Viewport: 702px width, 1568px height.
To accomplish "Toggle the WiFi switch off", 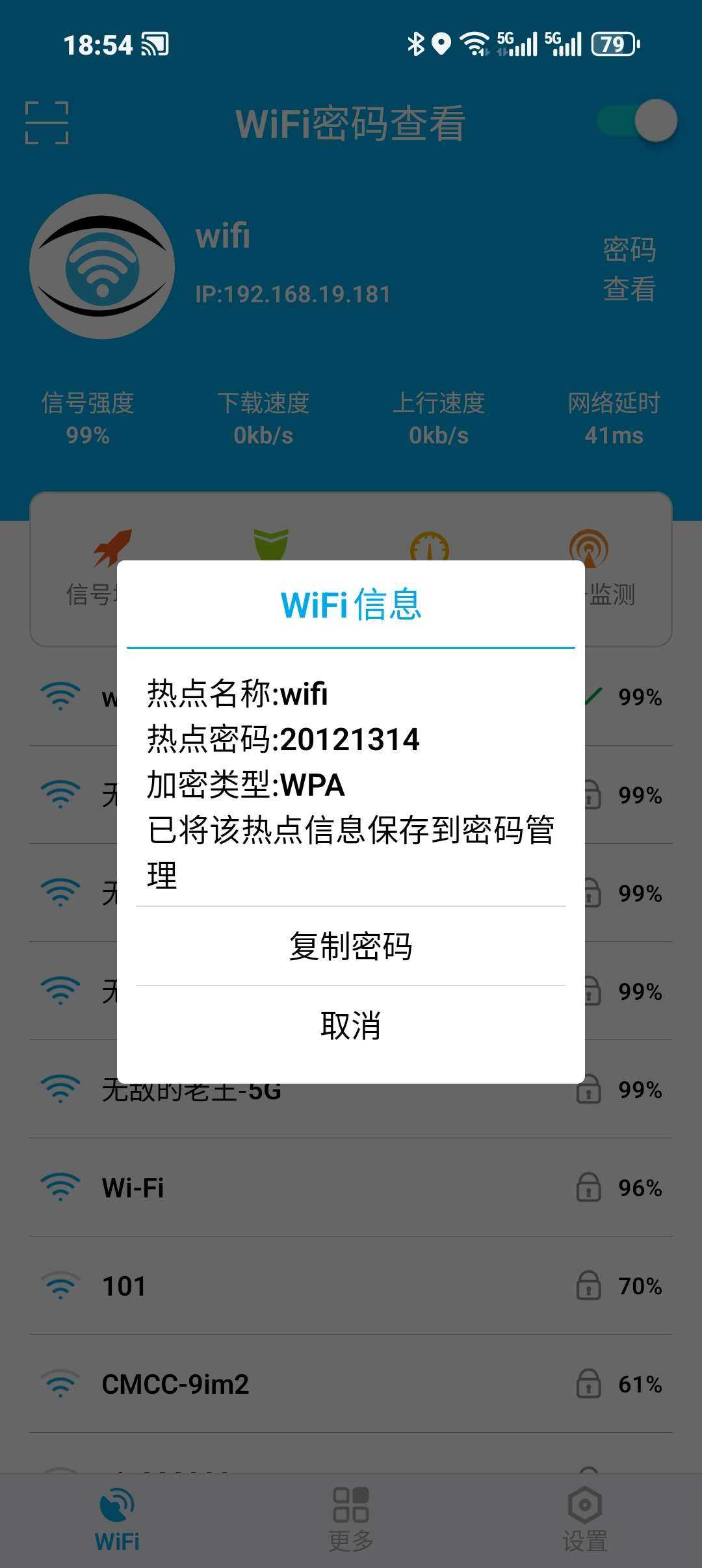I will click(x=638, y=121).
